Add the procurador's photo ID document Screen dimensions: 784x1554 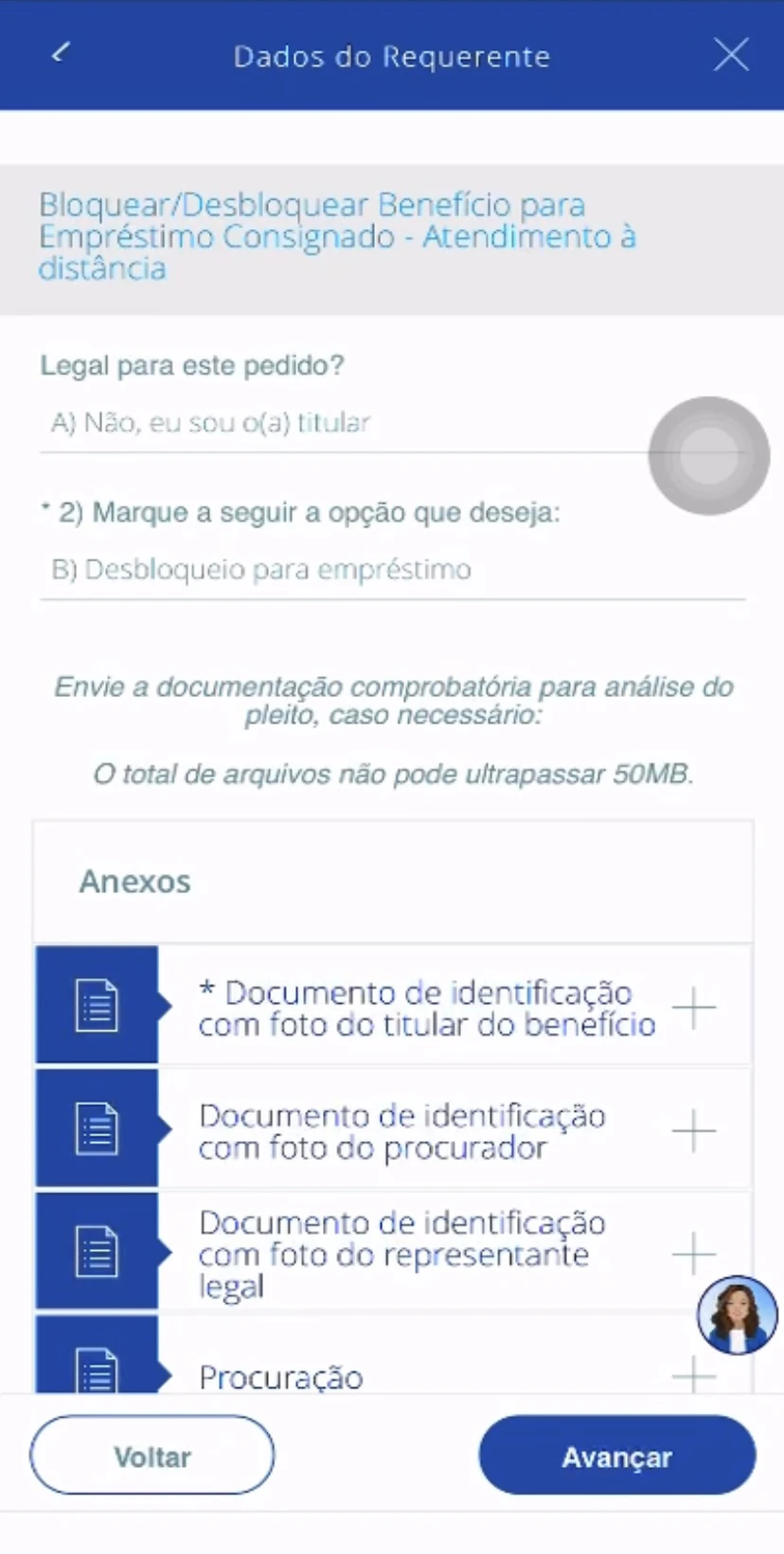693,1131
